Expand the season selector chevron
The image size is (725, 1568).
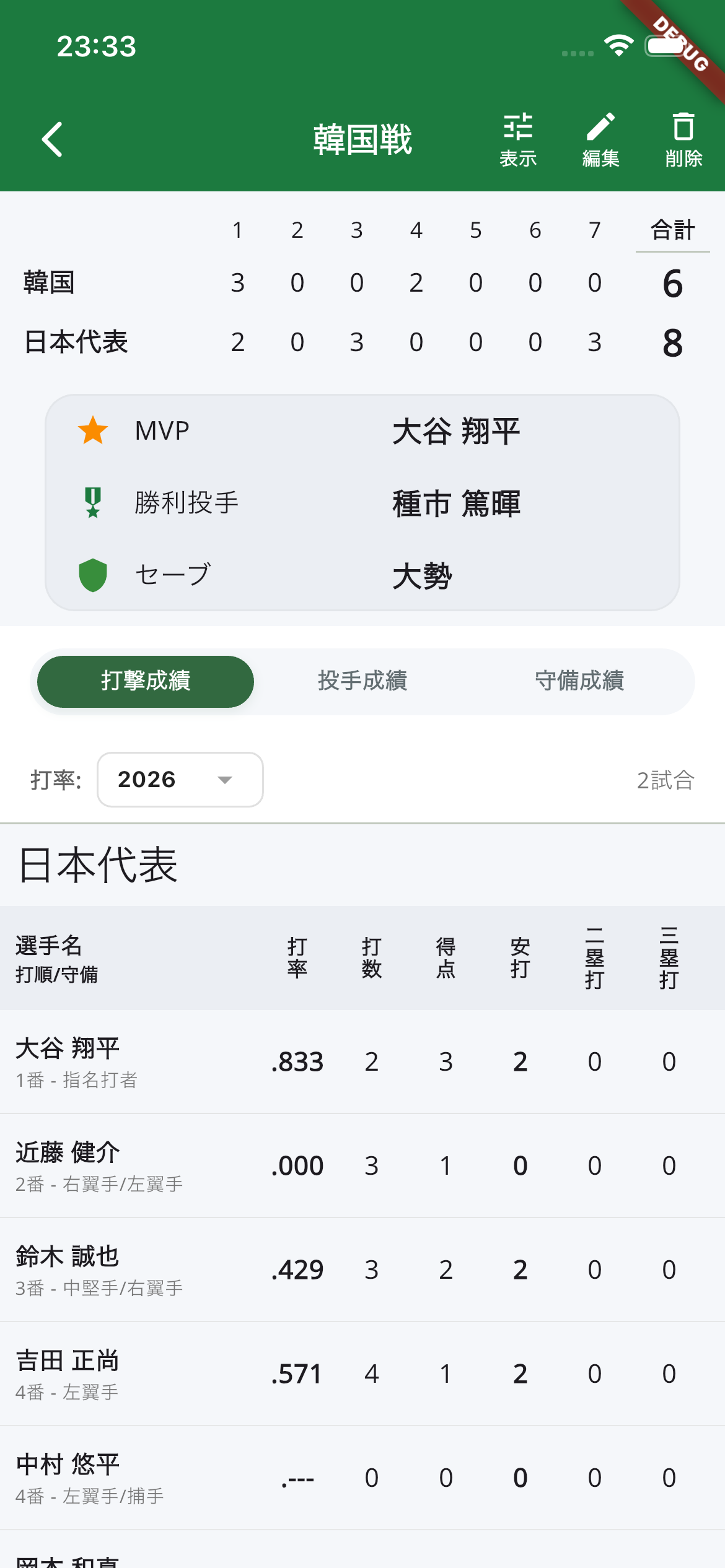point(224,780)
